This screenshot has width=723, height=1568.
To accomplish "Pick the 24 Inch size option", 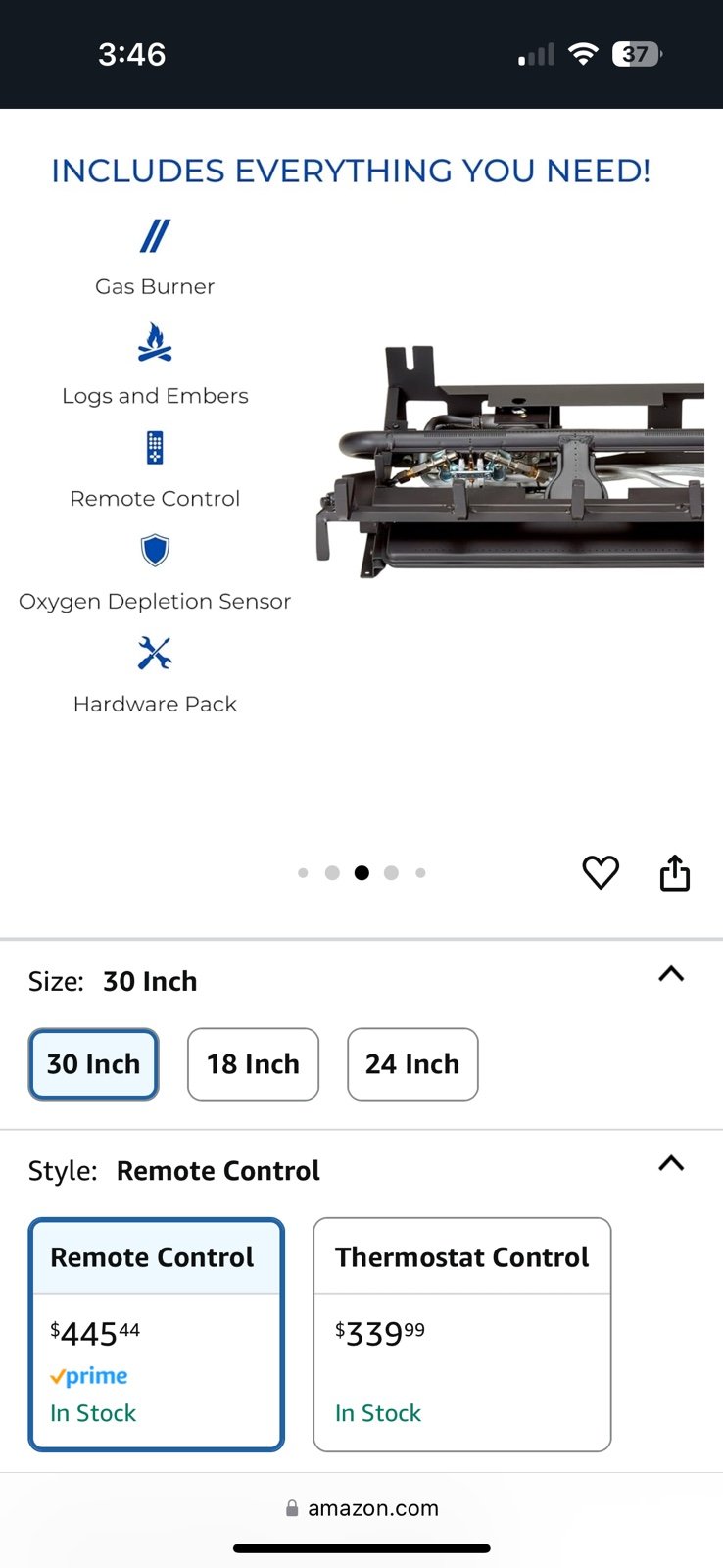I will click(x=412, y=1064).
